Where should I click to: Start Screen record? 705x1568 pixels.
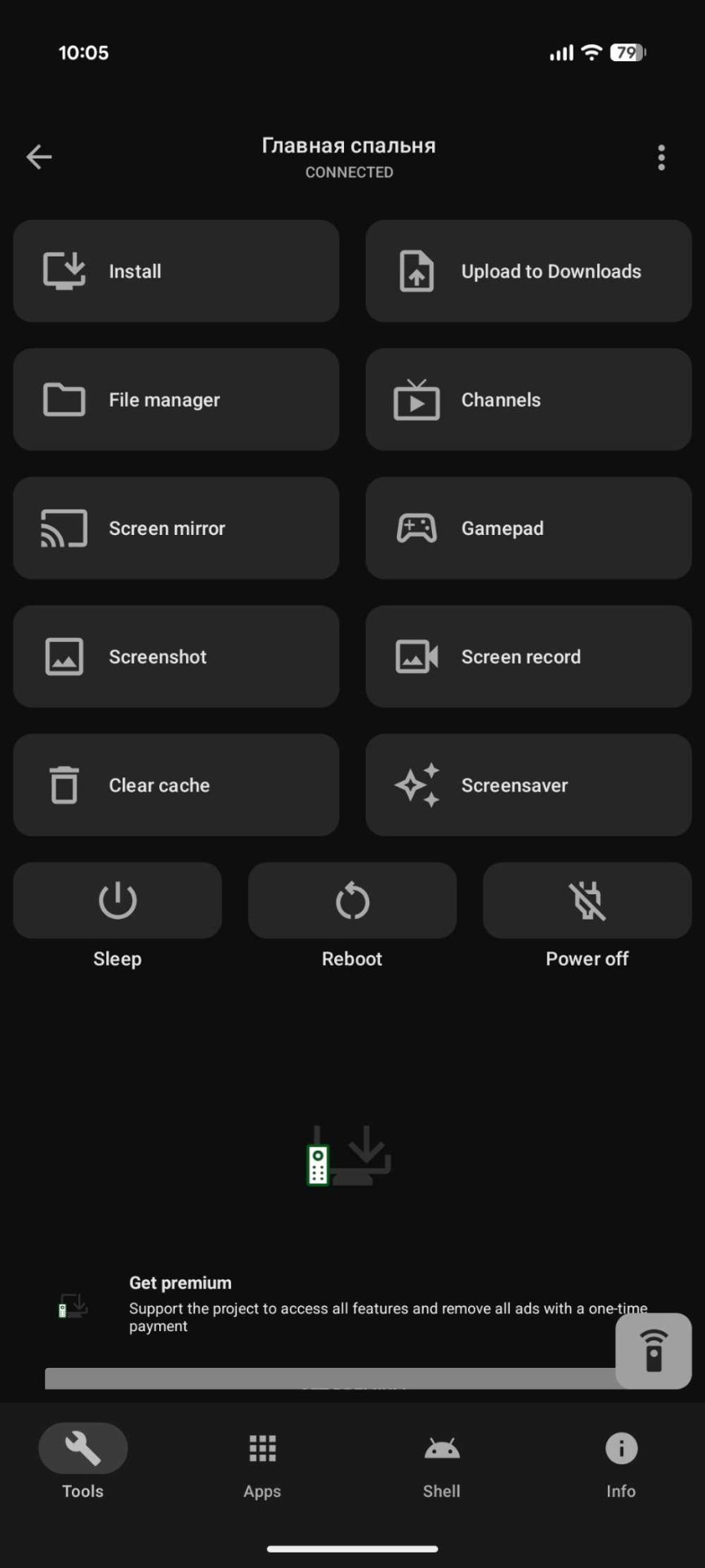pos(528,657)
